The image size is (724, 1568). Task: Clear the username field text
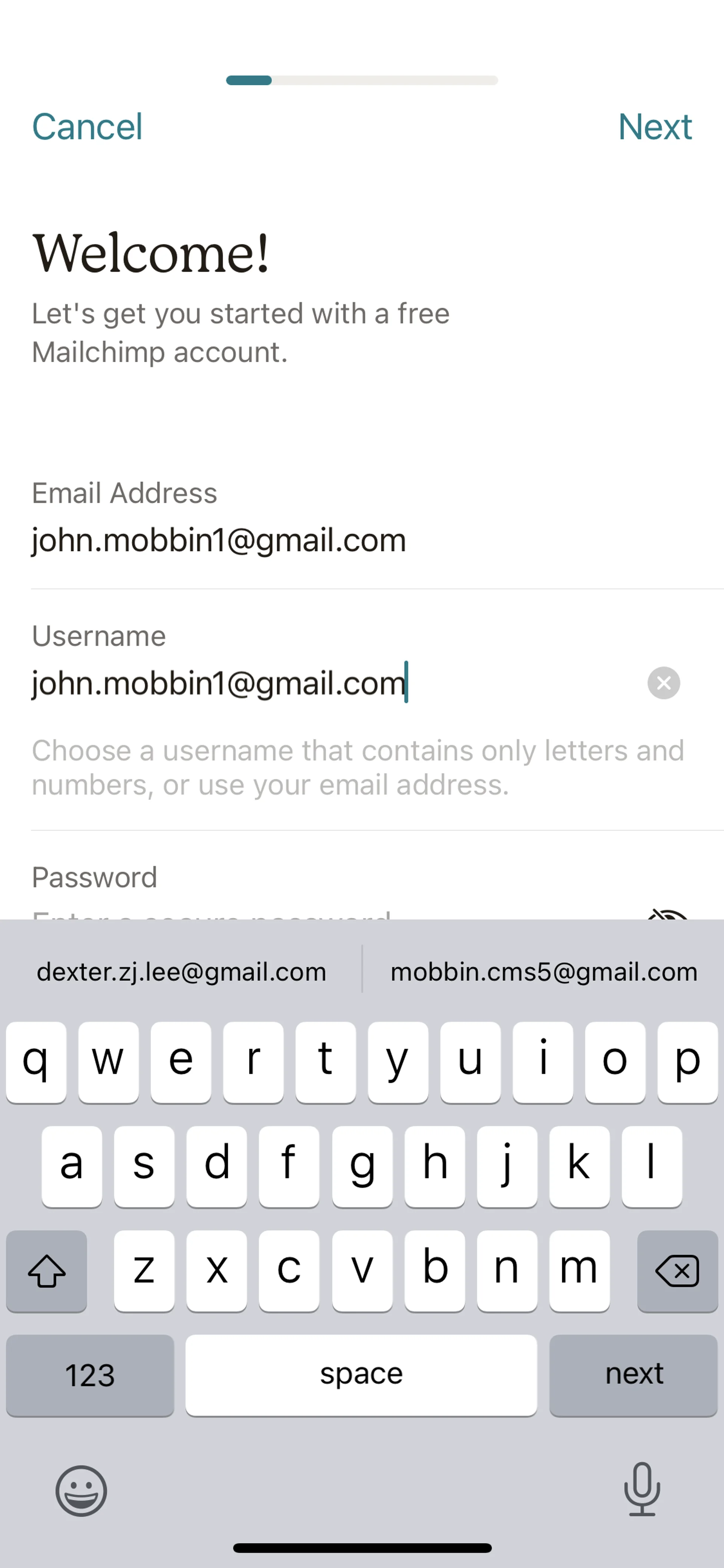(663, 682)
